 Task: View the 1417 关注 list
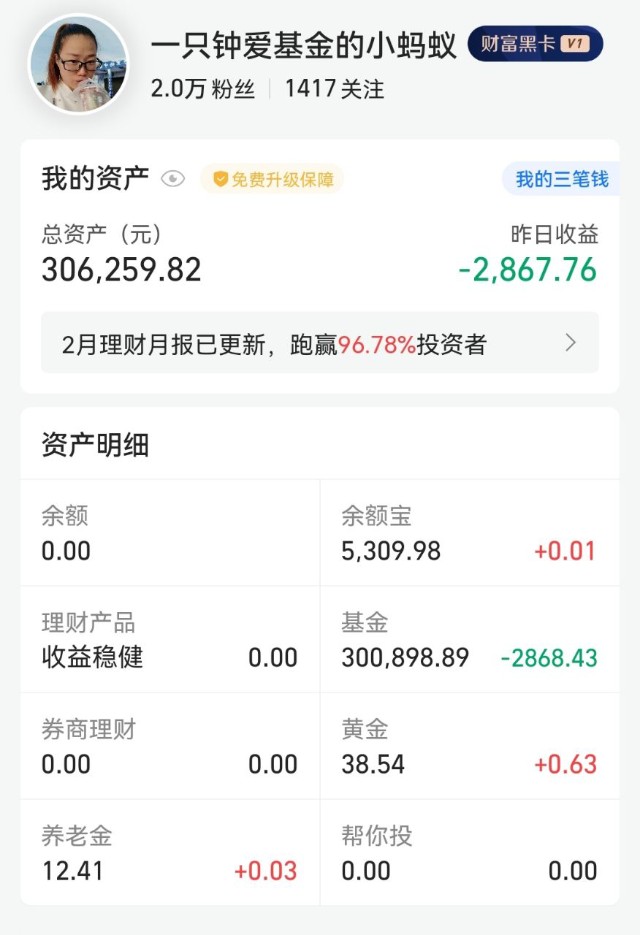pos(334,88)
